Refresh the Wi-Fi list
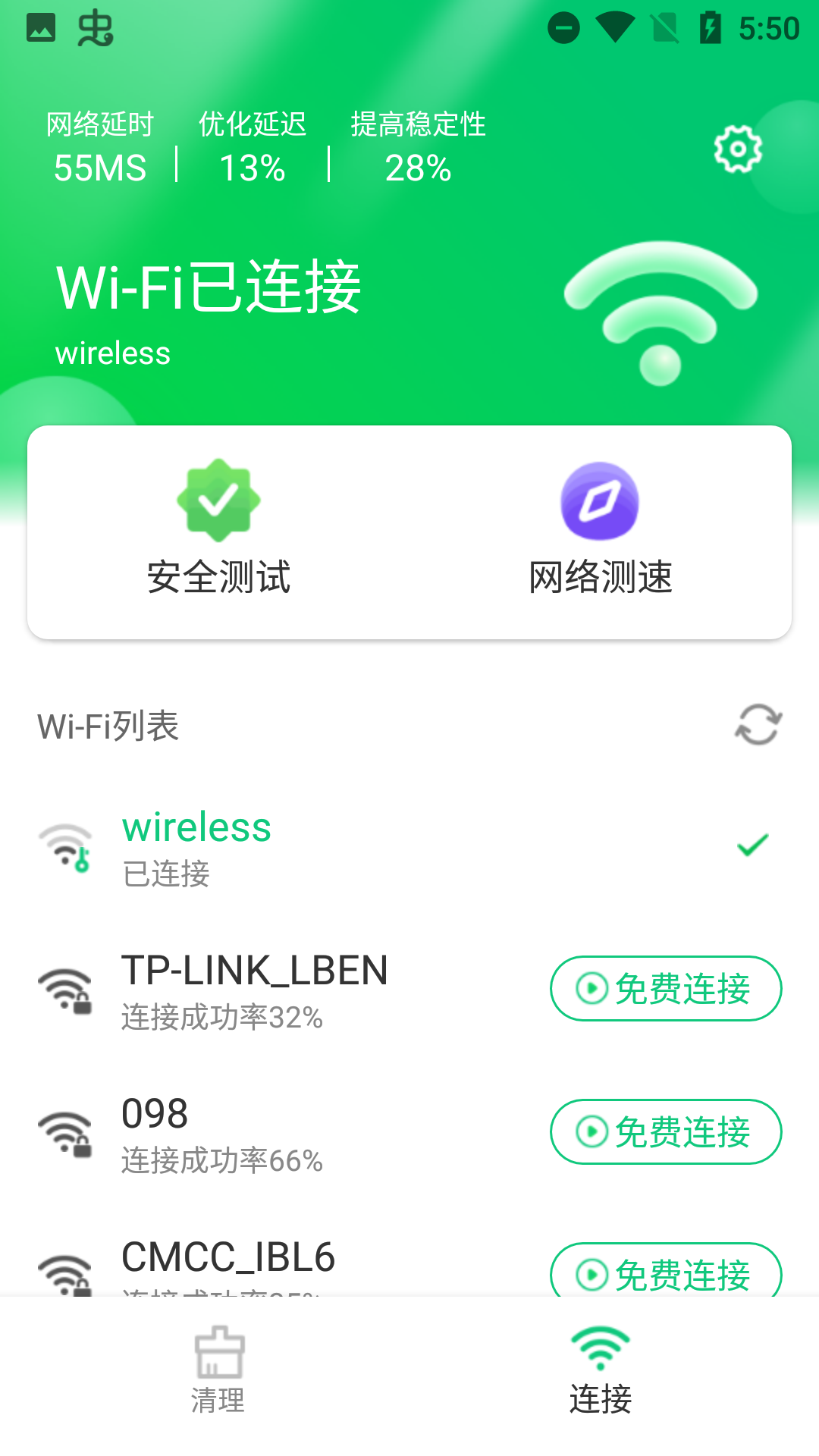The image size is (819, 1456). [758, 725]
